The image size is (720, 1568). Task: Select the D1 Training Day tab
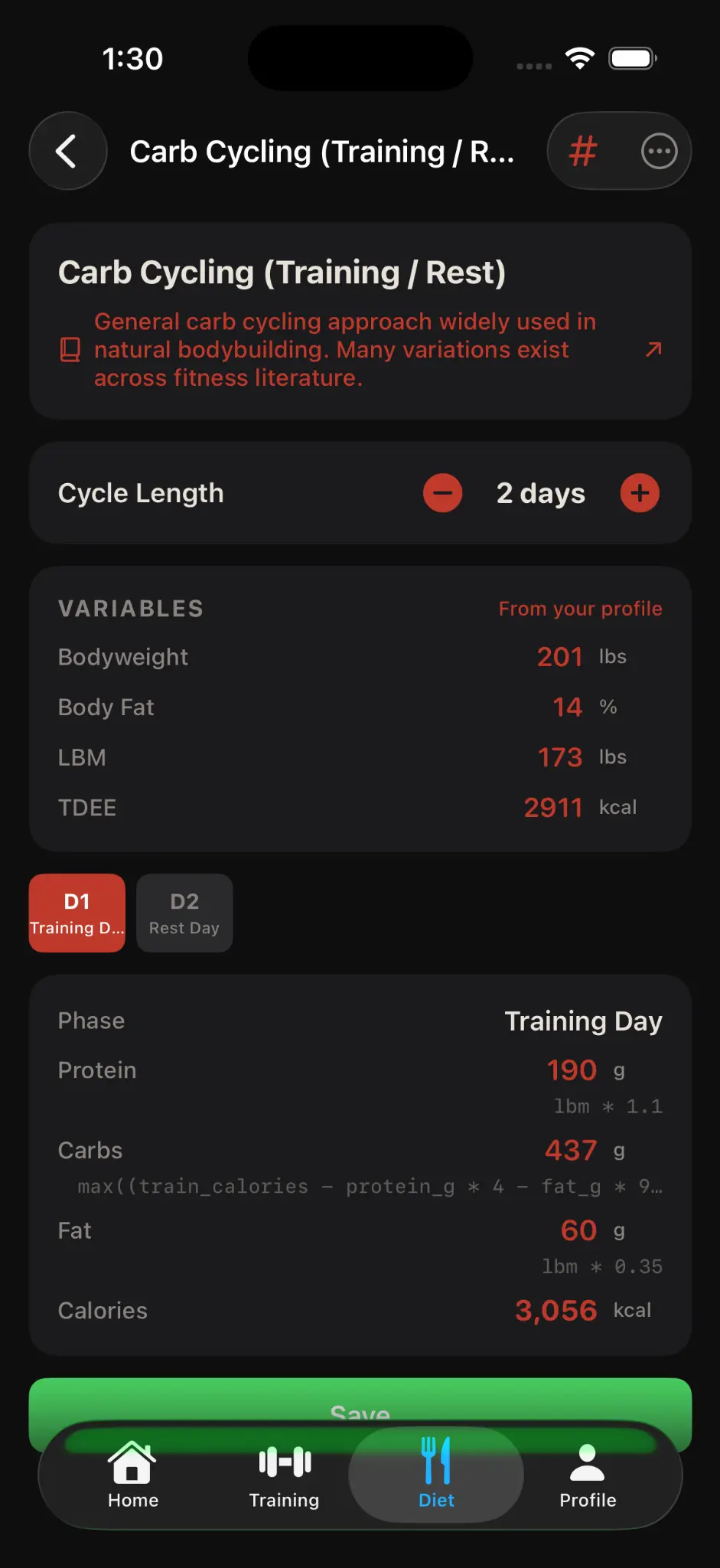(x=77, y=913)
